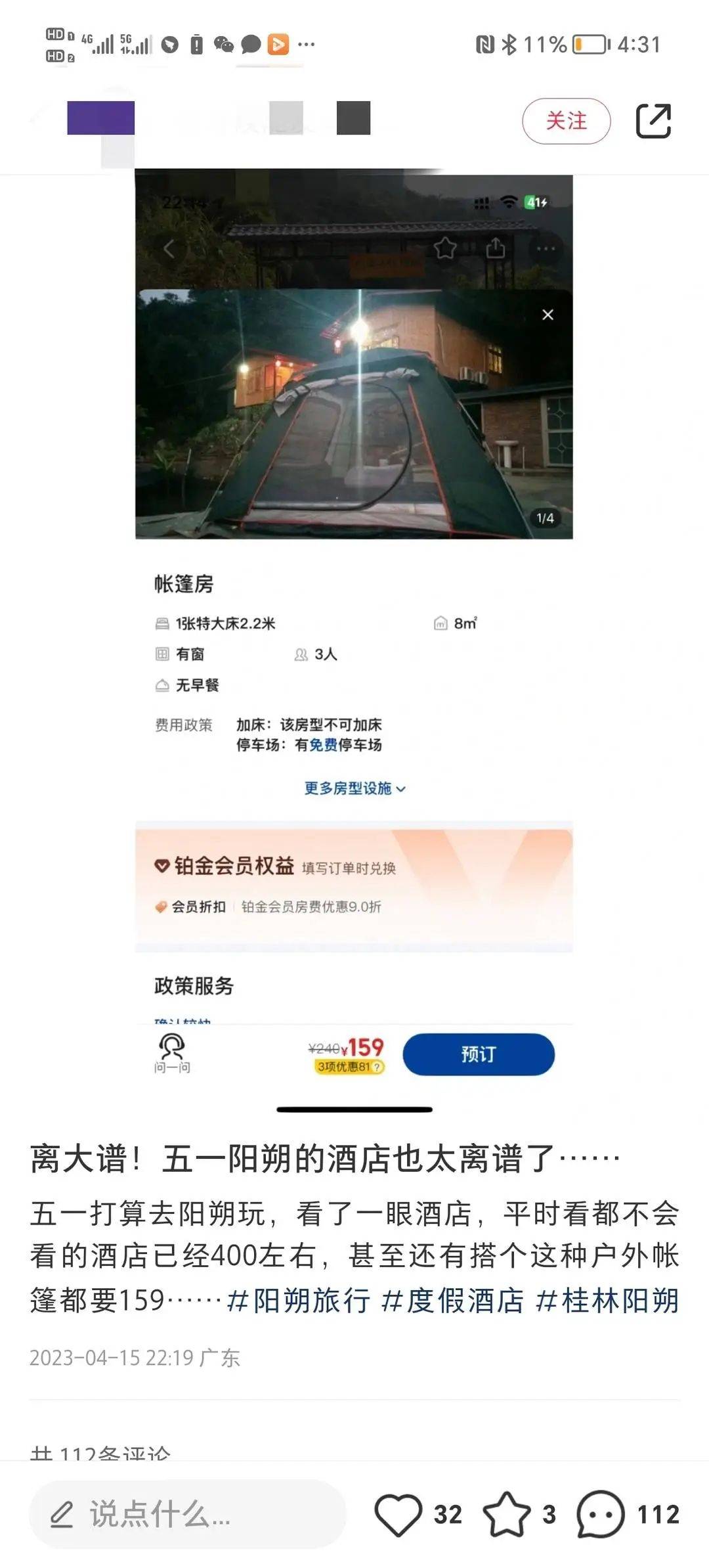Tap the 说点什么 comment field
This screenshot has width=709, height=1568.
point(187,1514)
